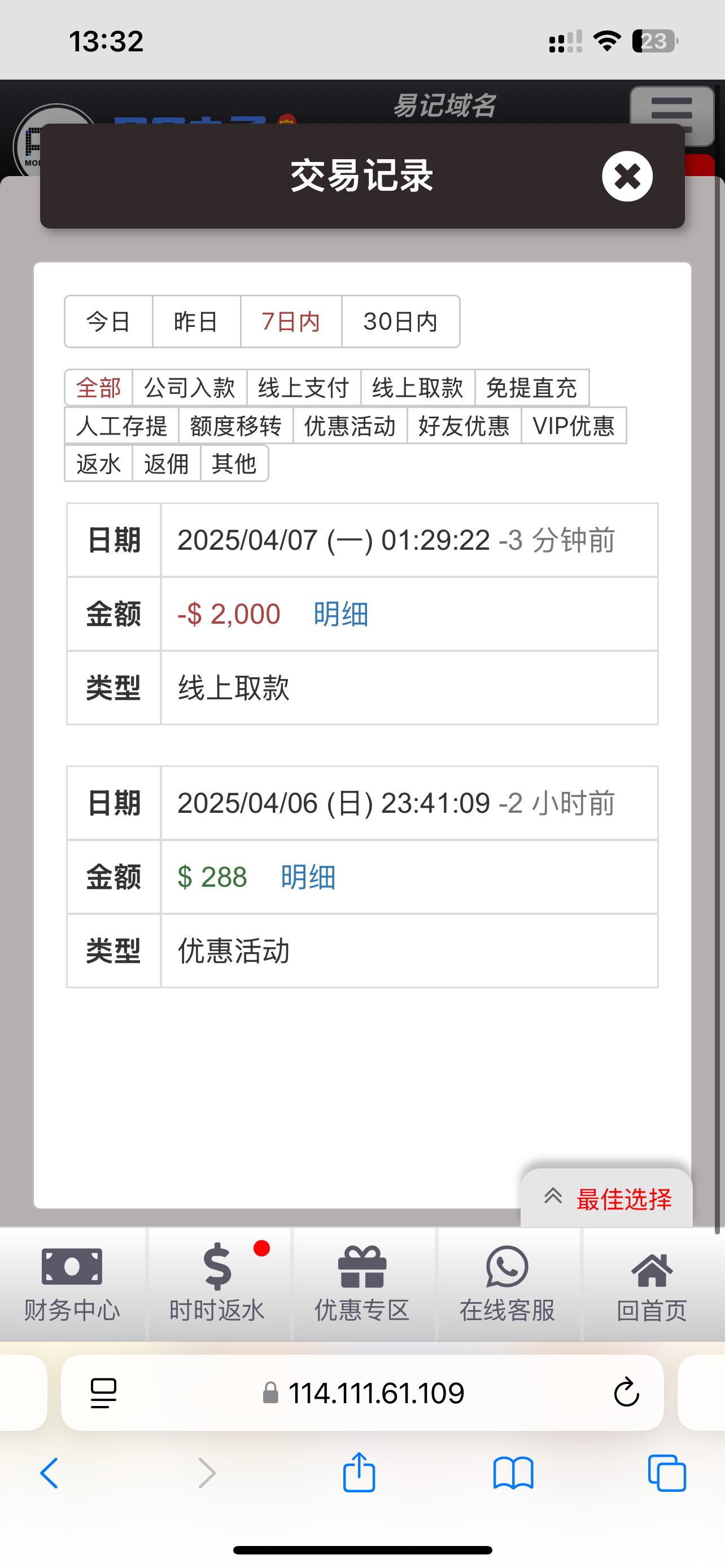Expand the 最佳选择 panel
The image size is (725, 1568).
click(x=607, y=1198)
